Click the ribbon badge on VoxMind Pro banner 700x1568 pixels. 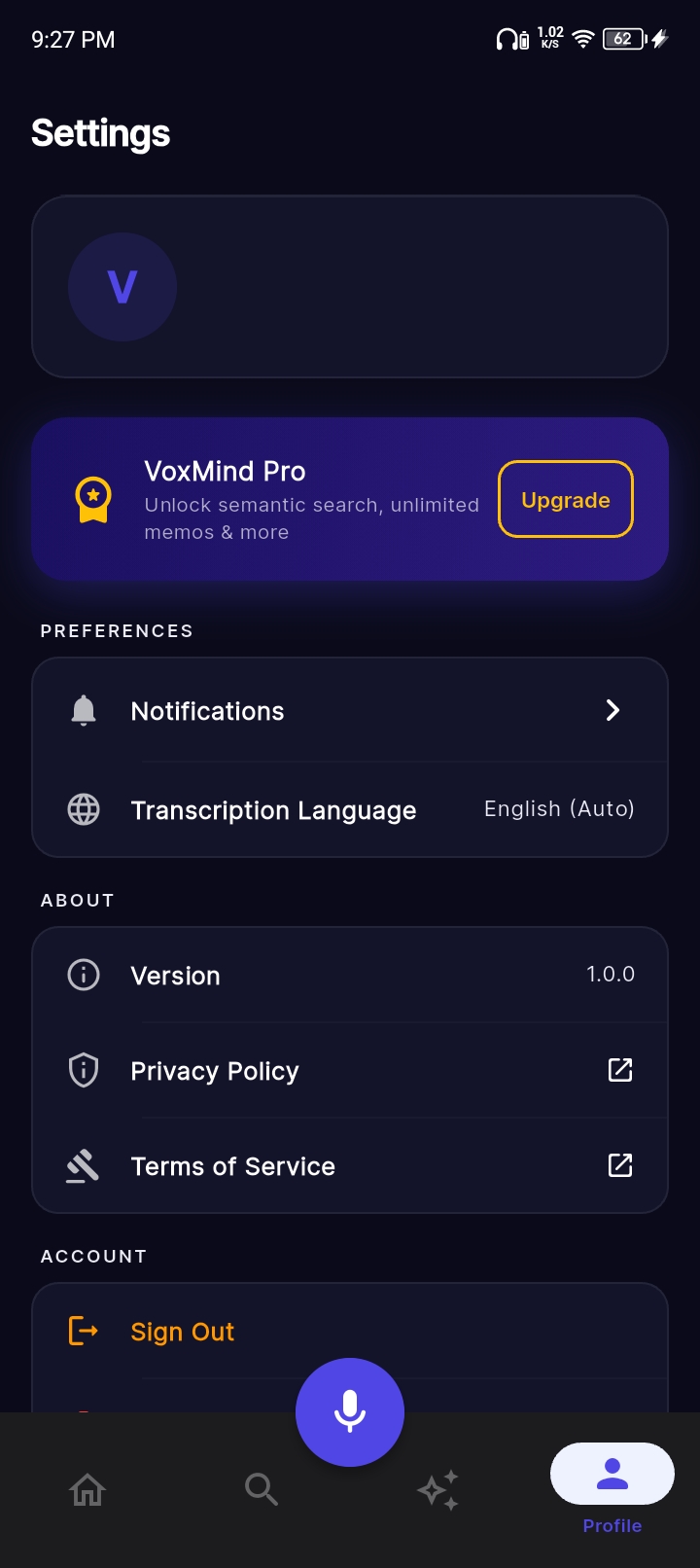pyautogui.click(x=92, y=499)
